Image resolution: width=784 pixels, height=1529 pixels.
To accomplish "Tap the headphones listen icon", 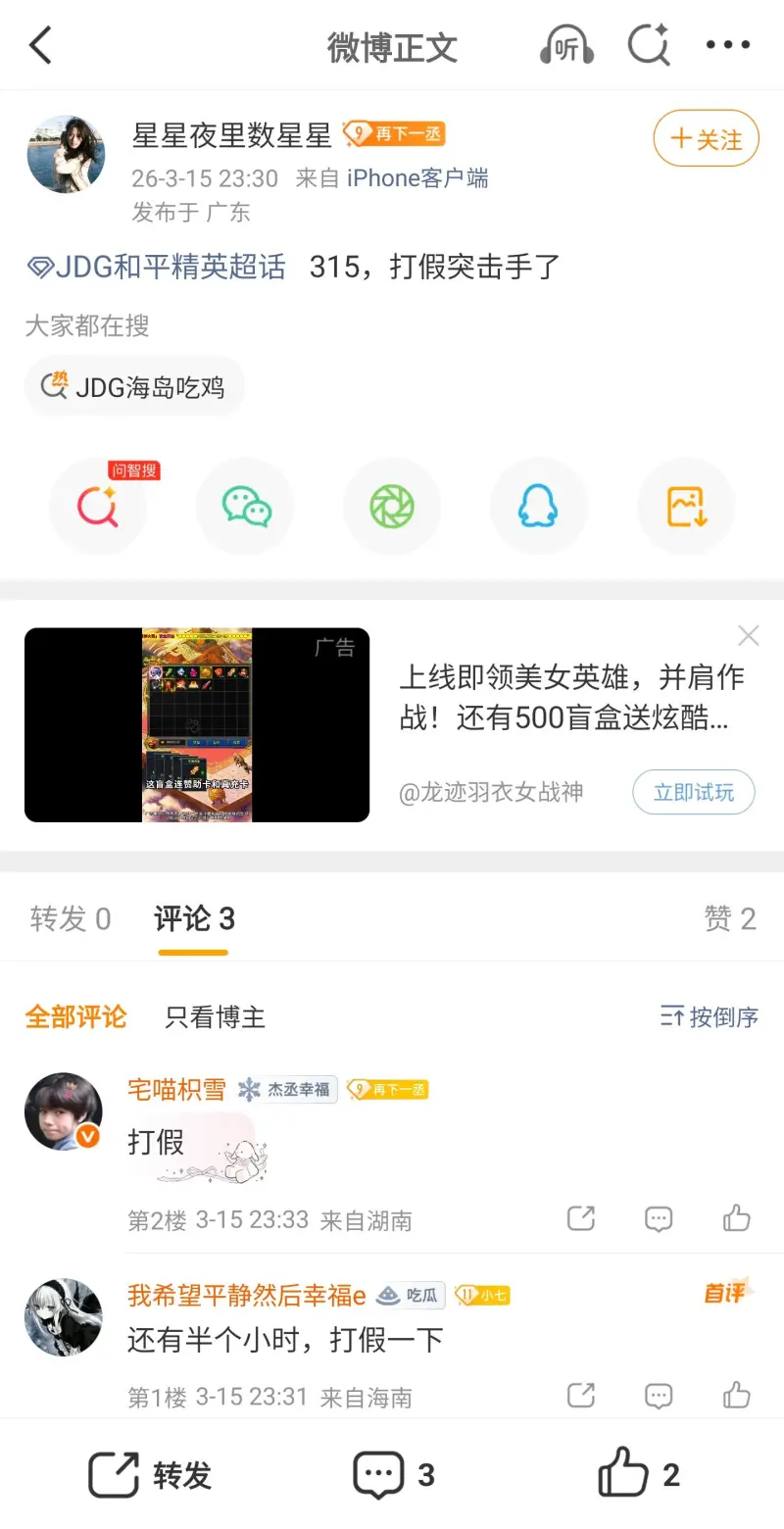I will pyautogui.click(x=565, y=45).
